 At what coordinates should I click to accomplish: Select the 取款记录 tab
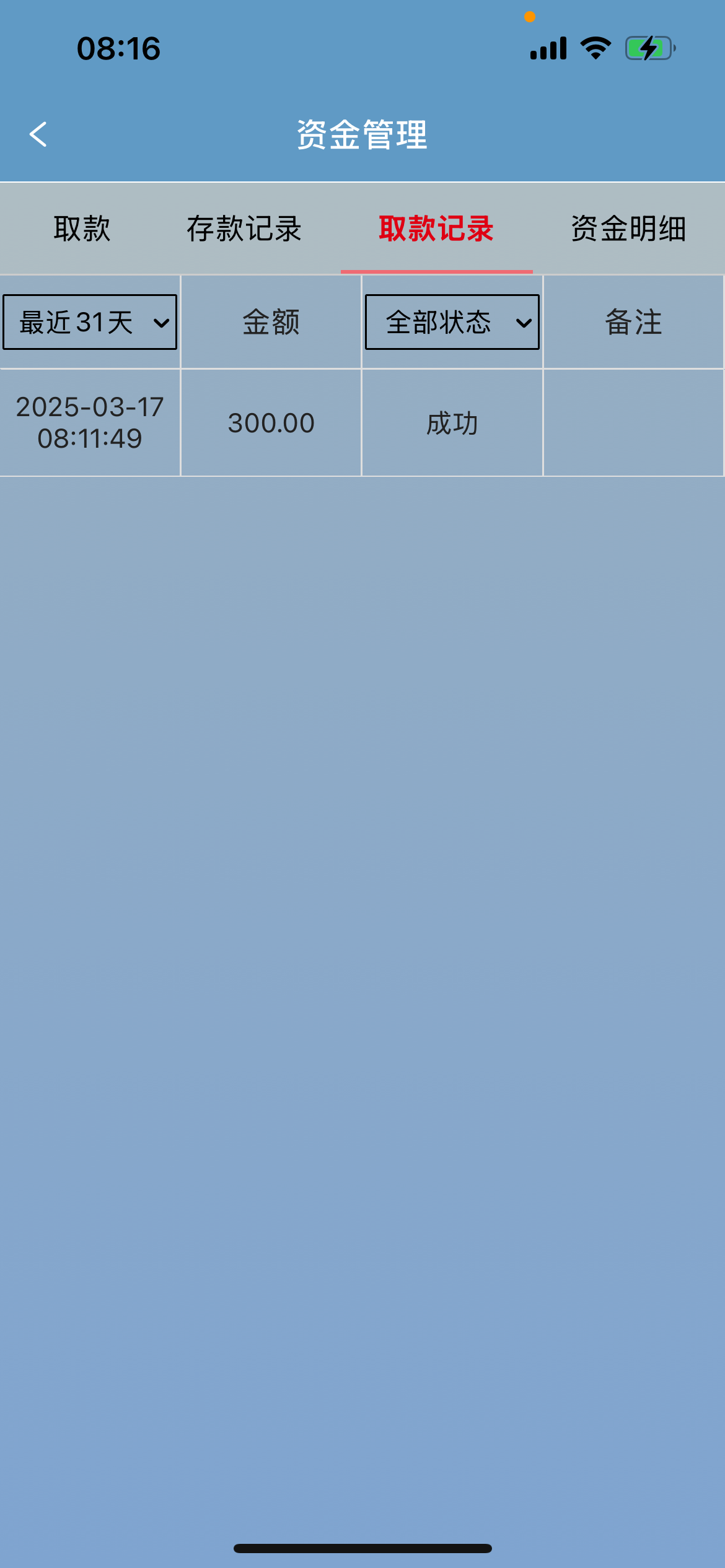(x=436, y=229)
